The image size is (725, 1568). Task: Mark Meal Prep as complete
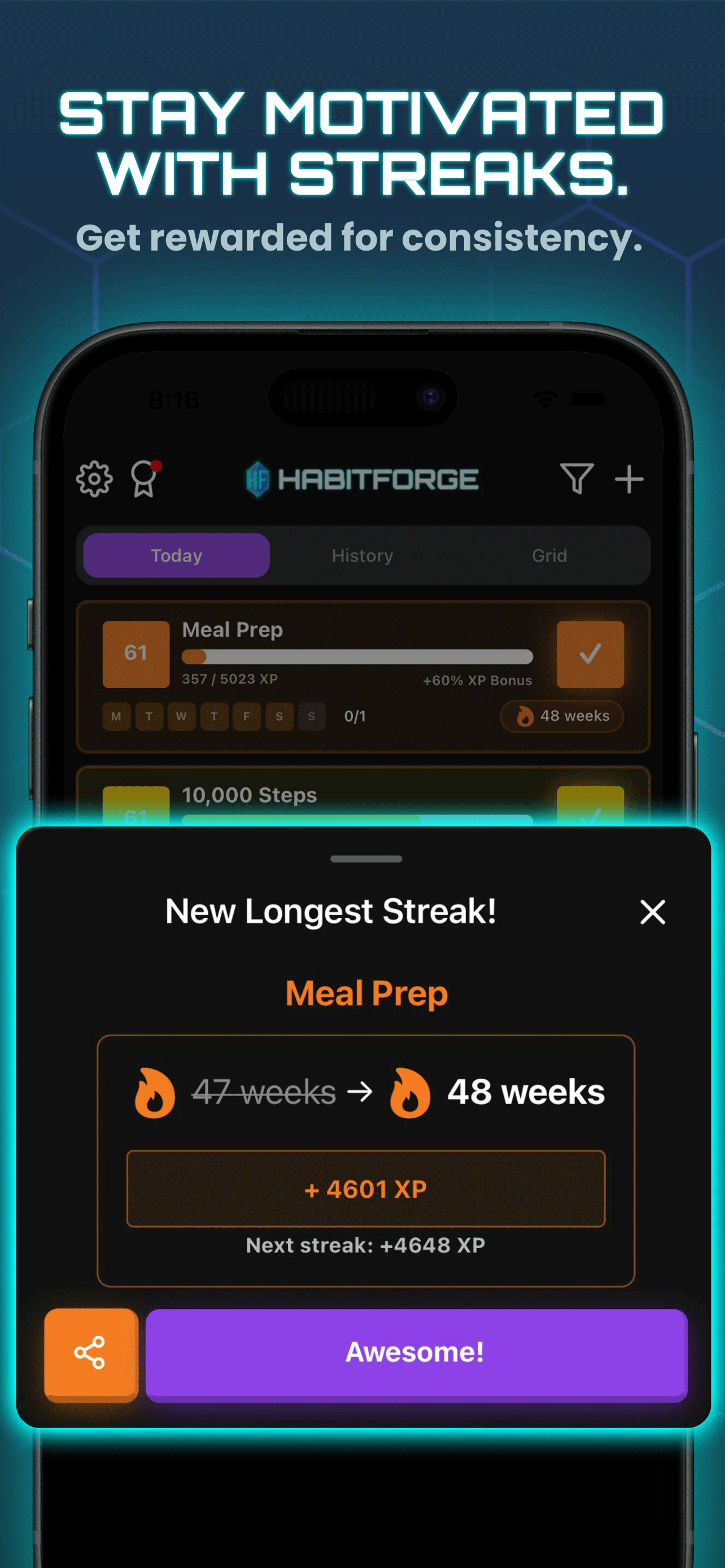(x=590, y=654)
